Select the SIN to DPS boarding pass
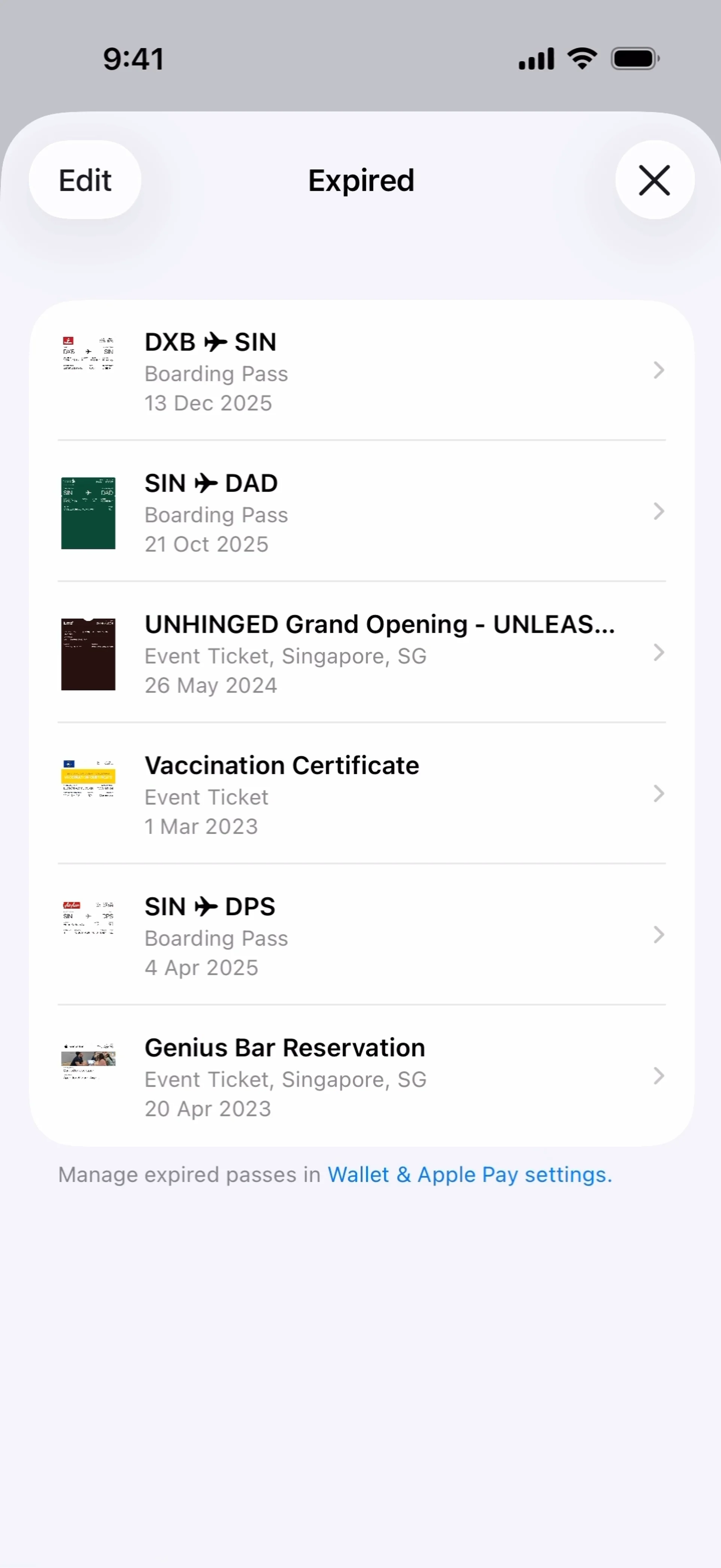This screenshot has width=721, height=1568. coord(361,935)
